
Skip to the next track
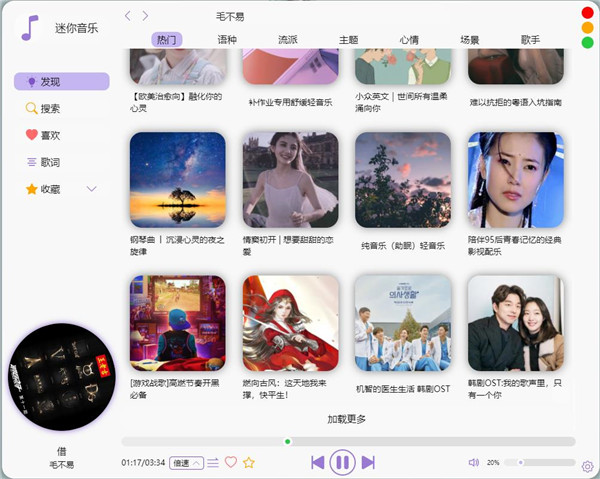pyautogui.click(x=368, y=462)
